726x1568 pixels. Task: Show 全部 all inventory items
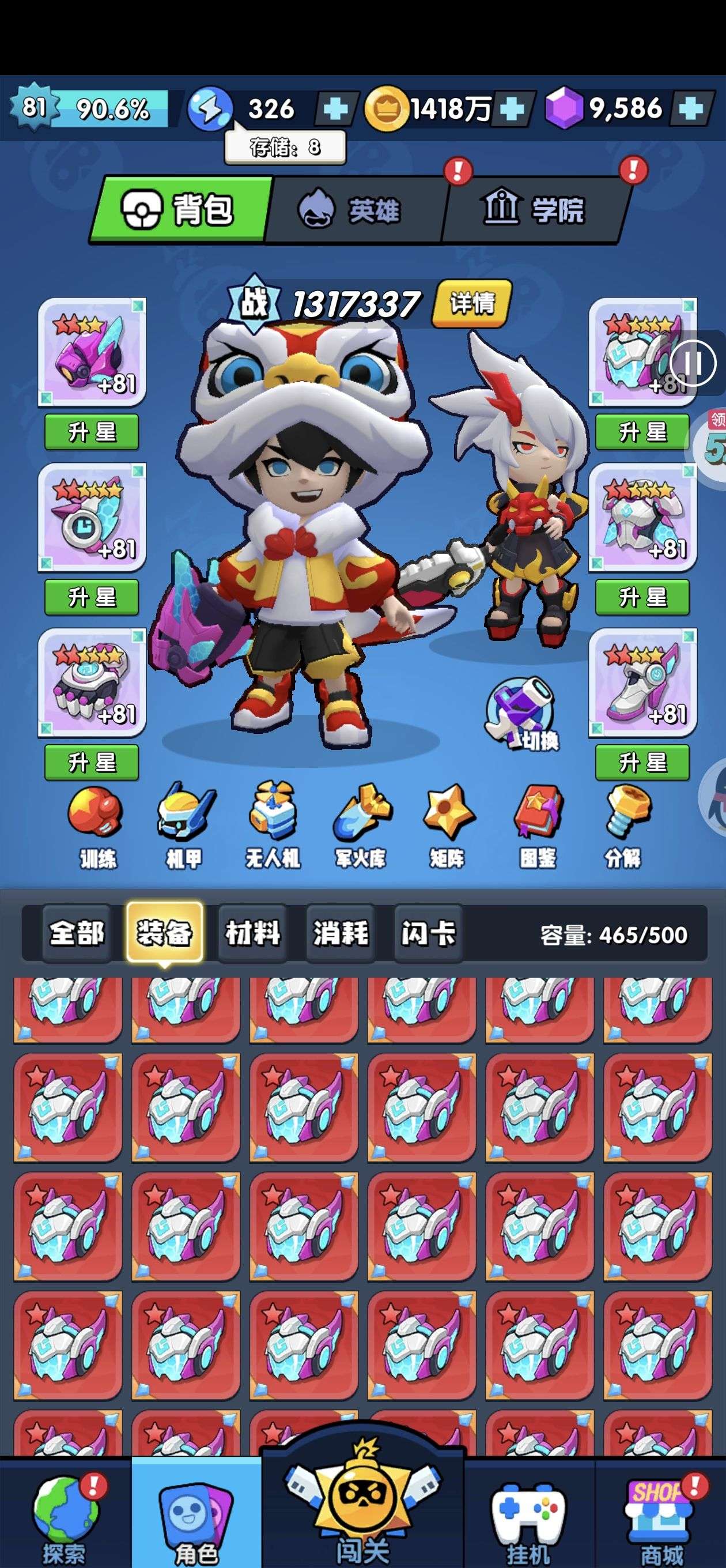(77, 933)
